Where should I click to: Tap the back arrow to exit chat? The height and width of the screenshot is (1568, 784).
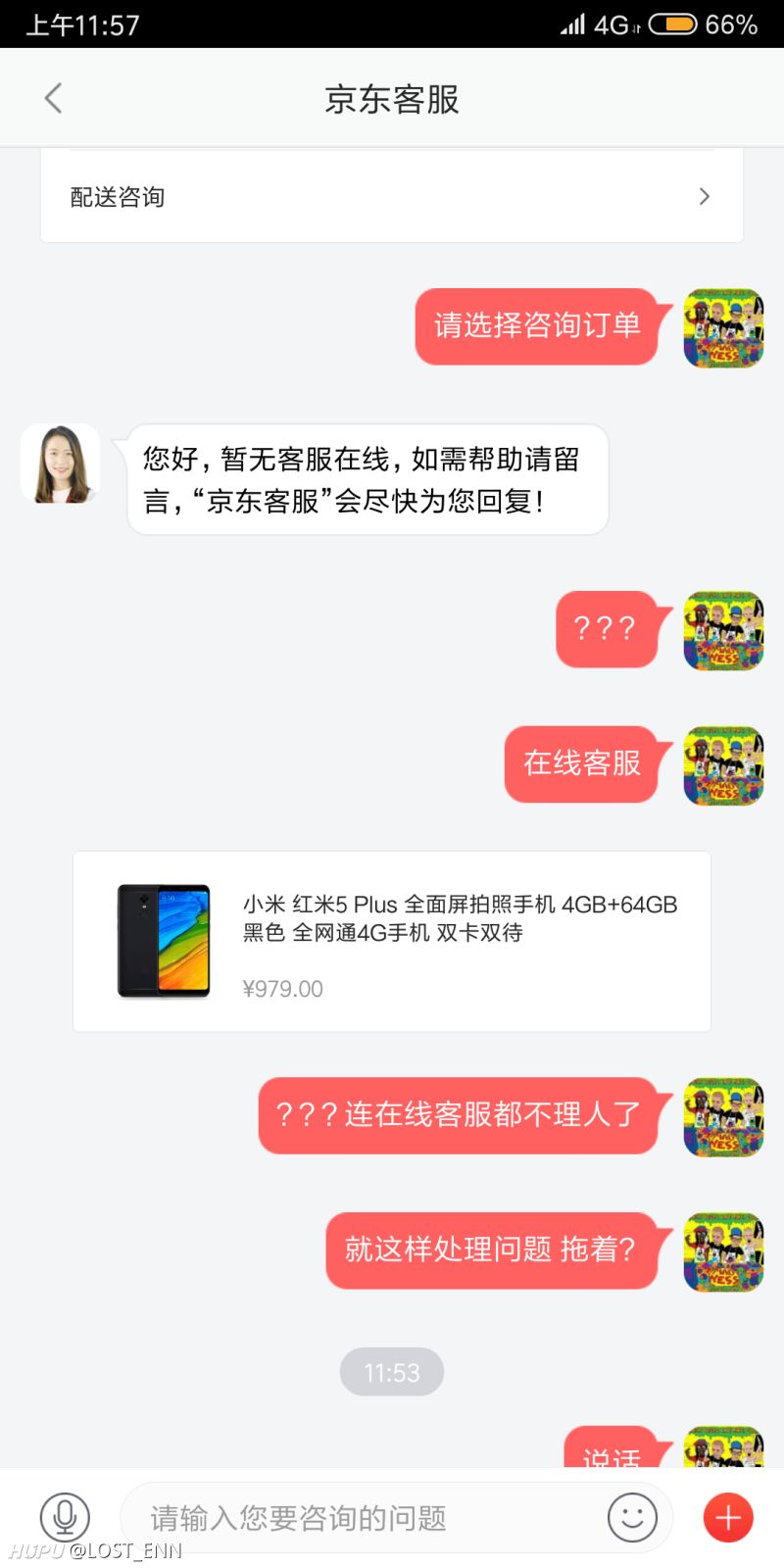click(x=53, y=98)
